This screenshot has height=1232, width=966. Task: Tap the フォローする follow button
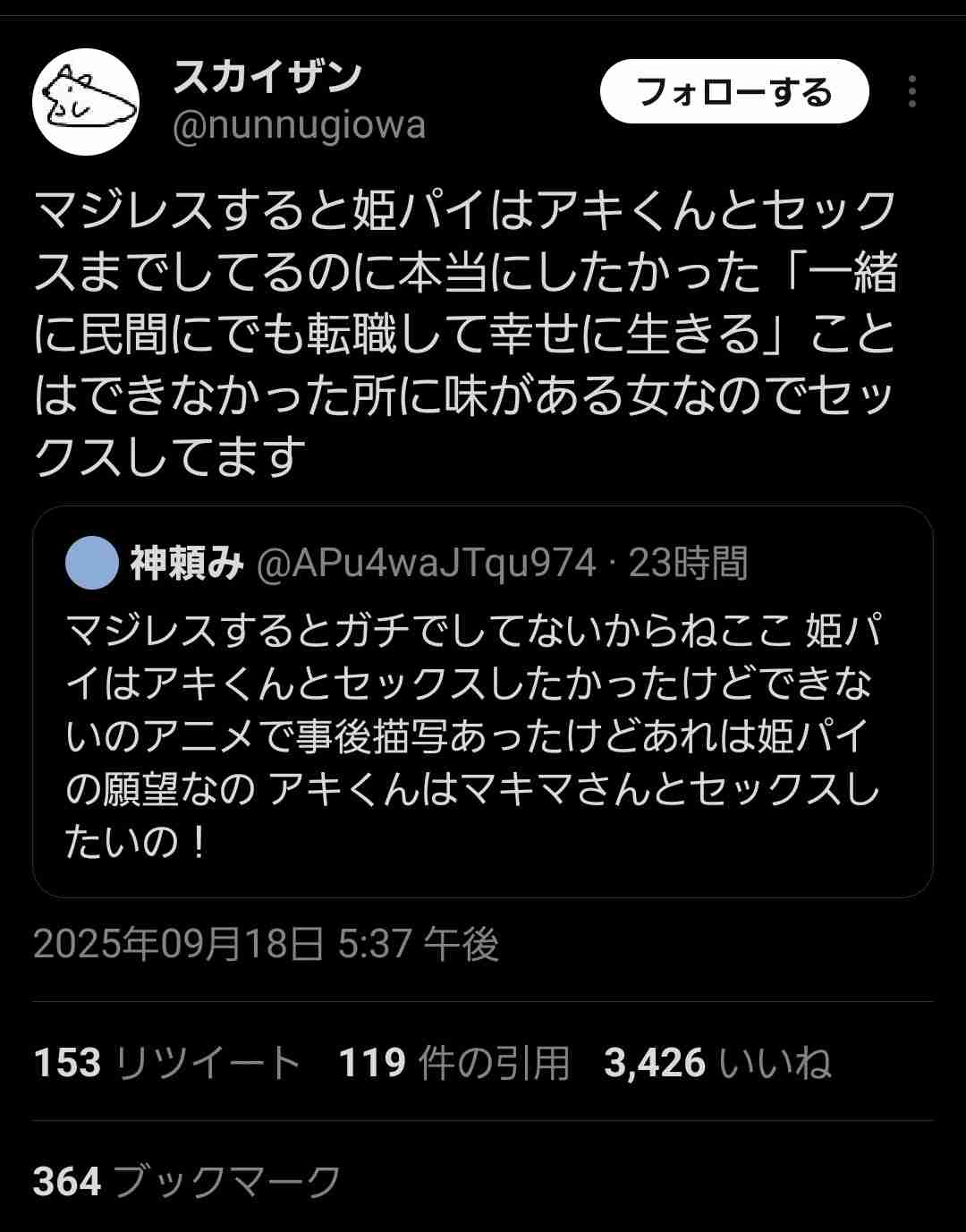click(733, 92)
